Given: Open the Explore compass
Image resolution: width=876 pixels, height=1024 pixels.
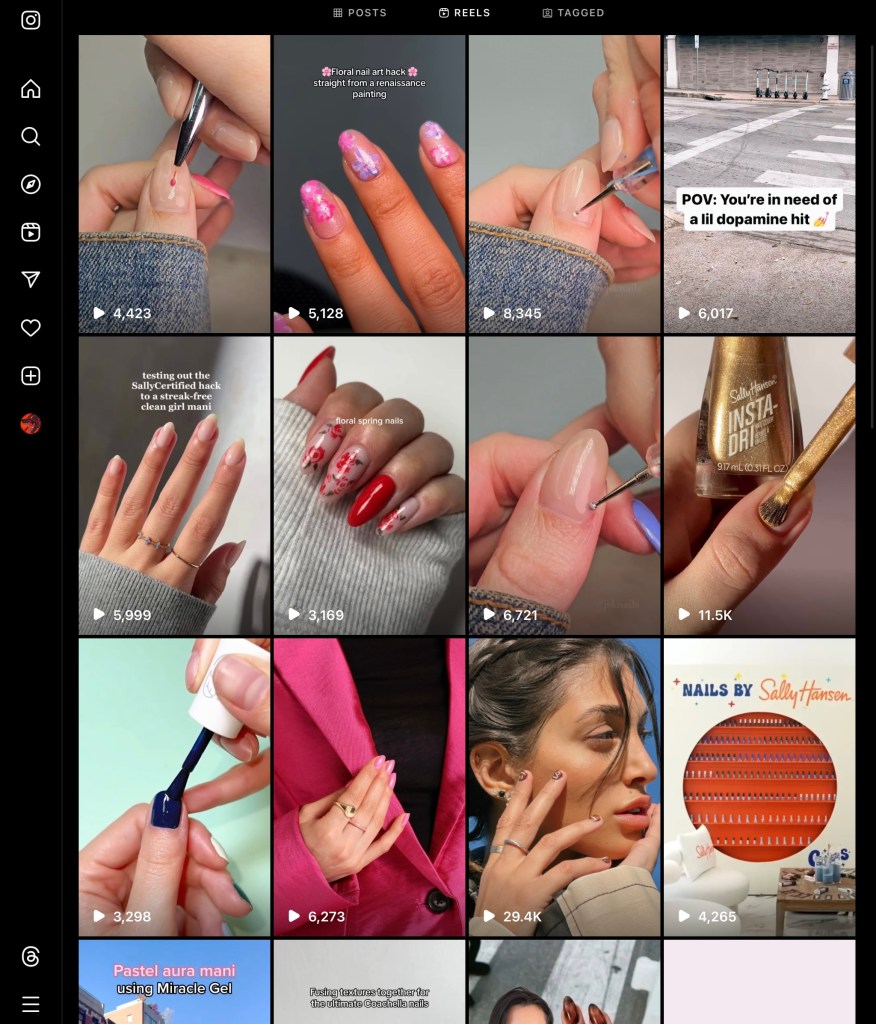Looking at the screenshot, I should point(31,184).
